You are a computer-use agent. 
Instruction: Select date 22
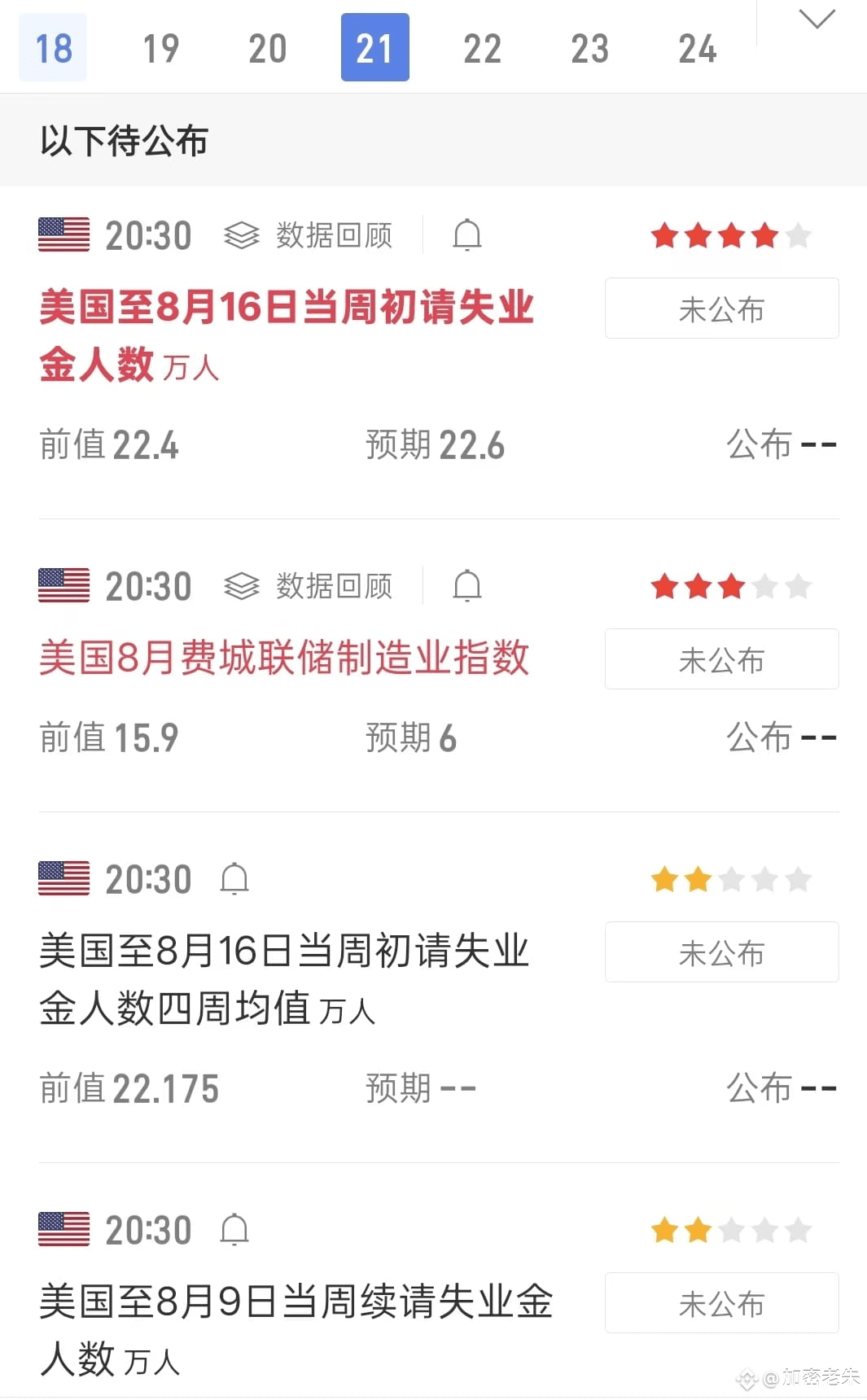(x=483, y=48)
